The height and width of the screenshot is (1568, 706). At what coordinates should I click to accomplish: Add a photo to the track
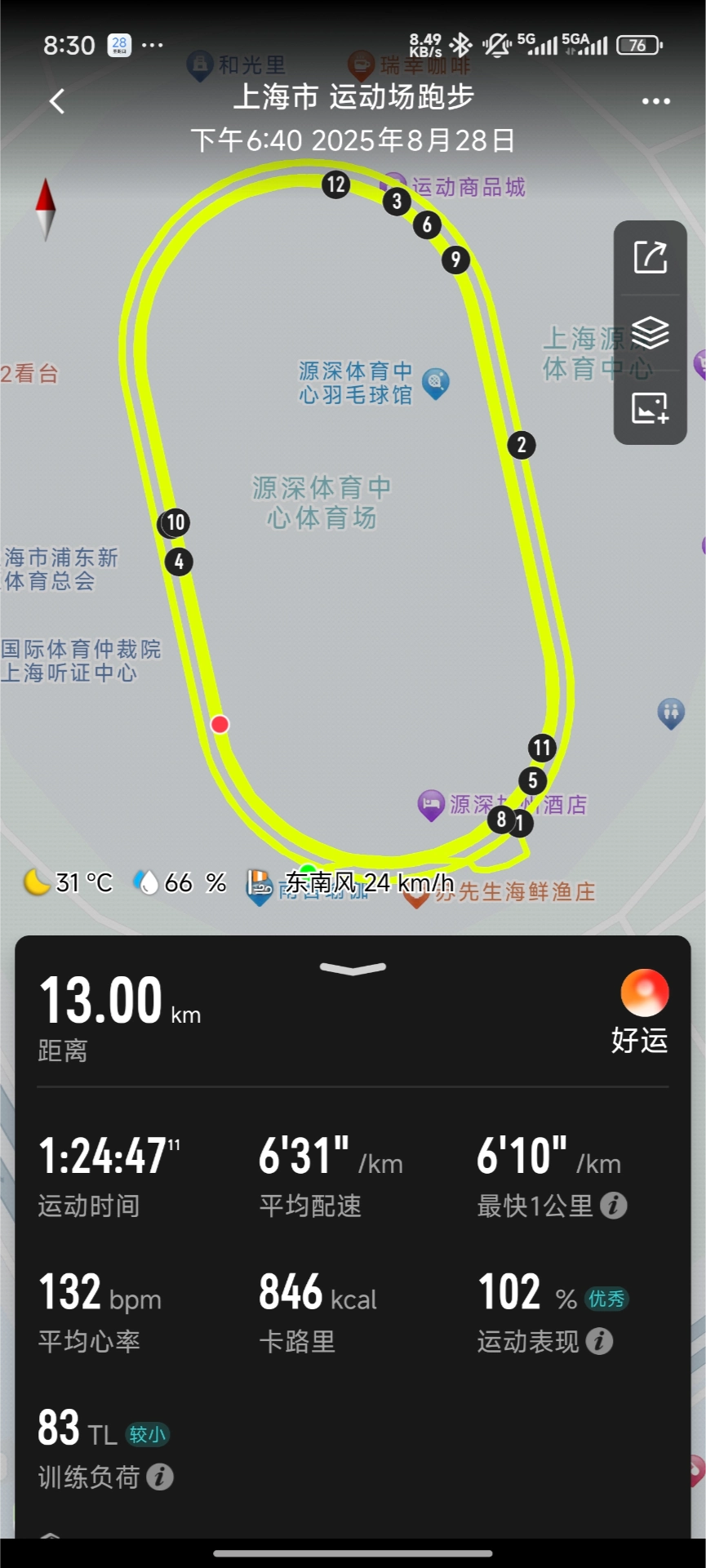pyautogui.click(x=650, y=407)
